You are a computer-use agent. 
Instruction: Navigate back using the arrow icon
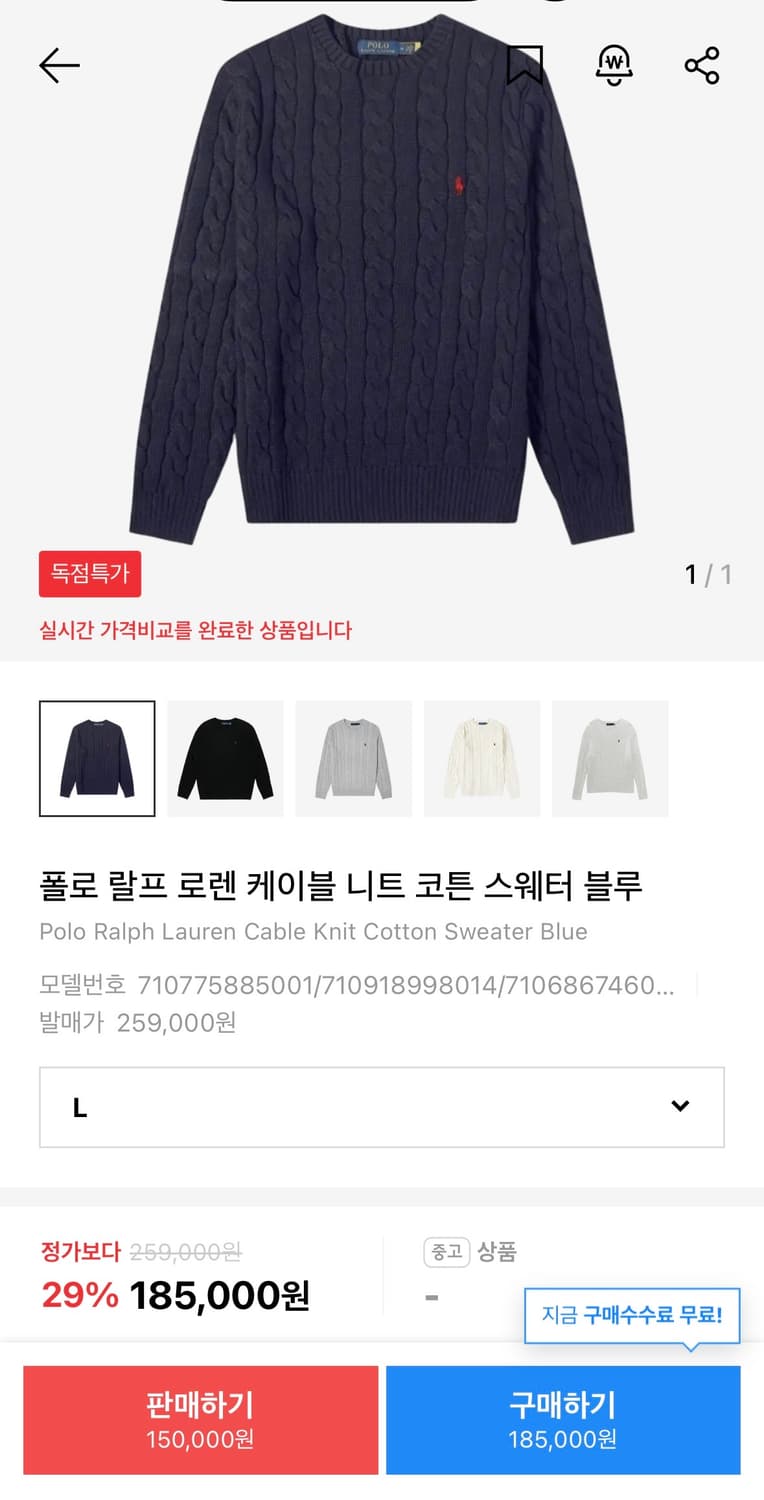pos(59,65)
